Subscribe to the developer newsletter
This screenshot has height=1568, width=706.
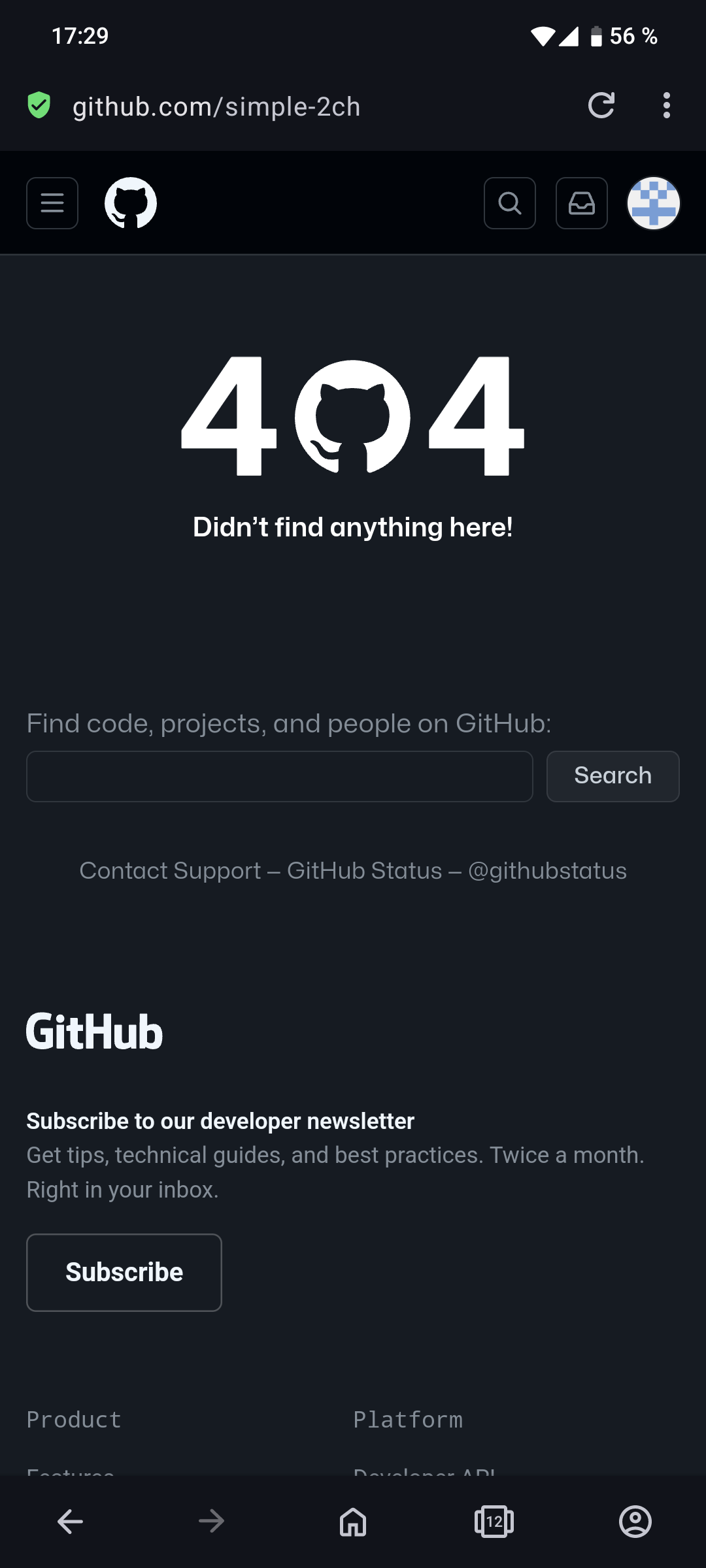point(124,1273)
